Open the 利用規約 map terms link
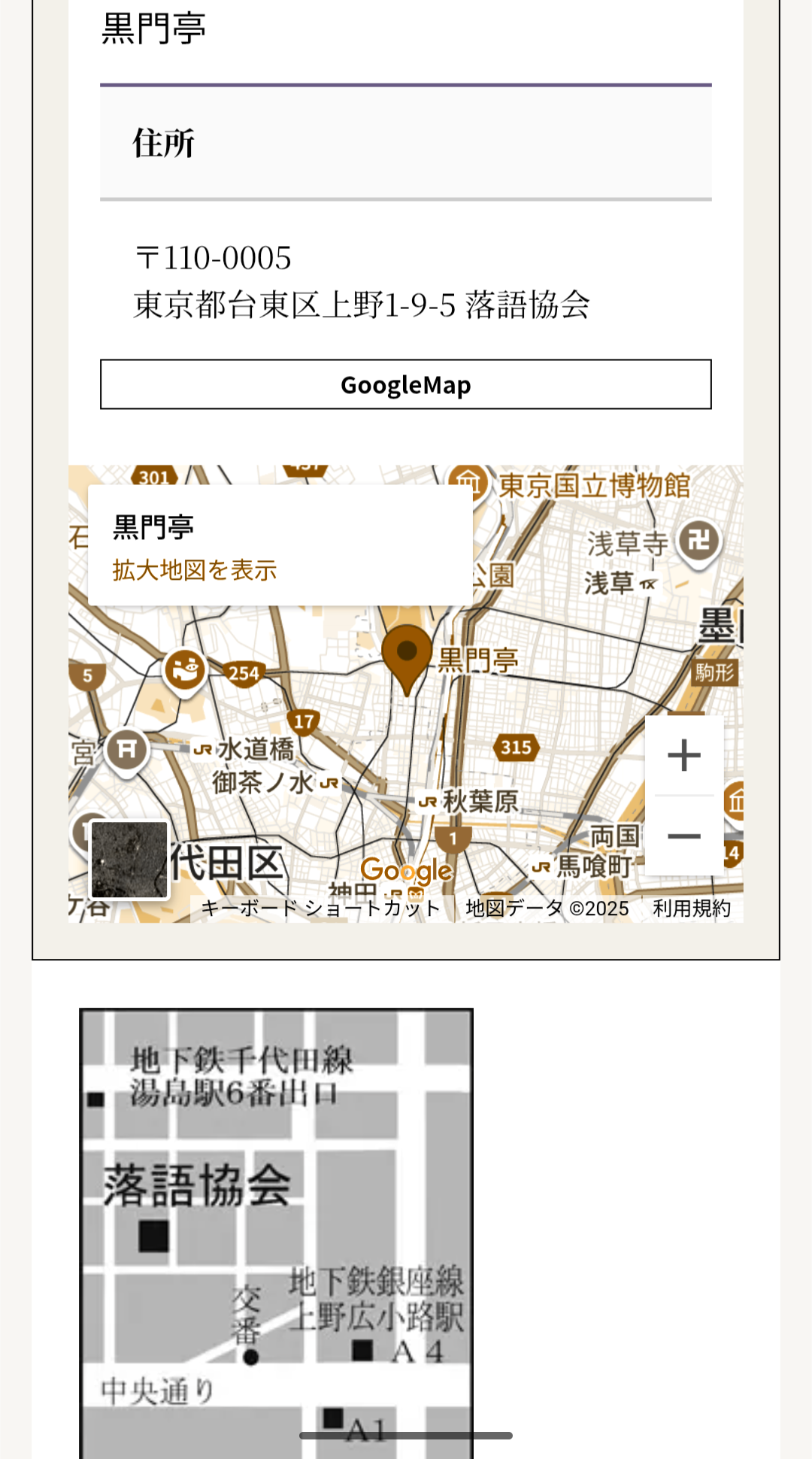 (x=692, y=908)
